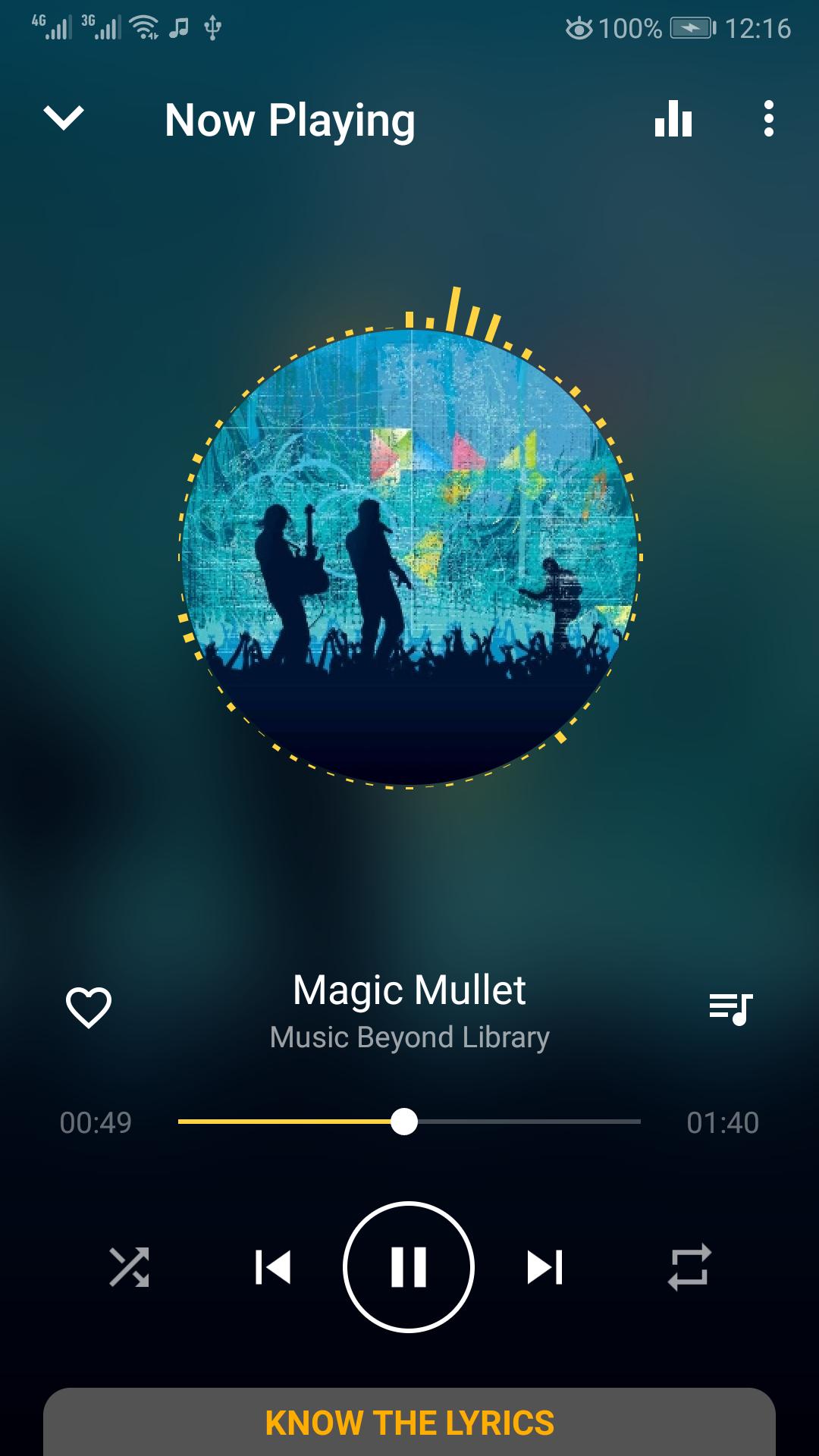Image resolution: width=819 pixels, height=1456 pixels.
Task: Open the overflow menu
Action: tap(769, 119)
